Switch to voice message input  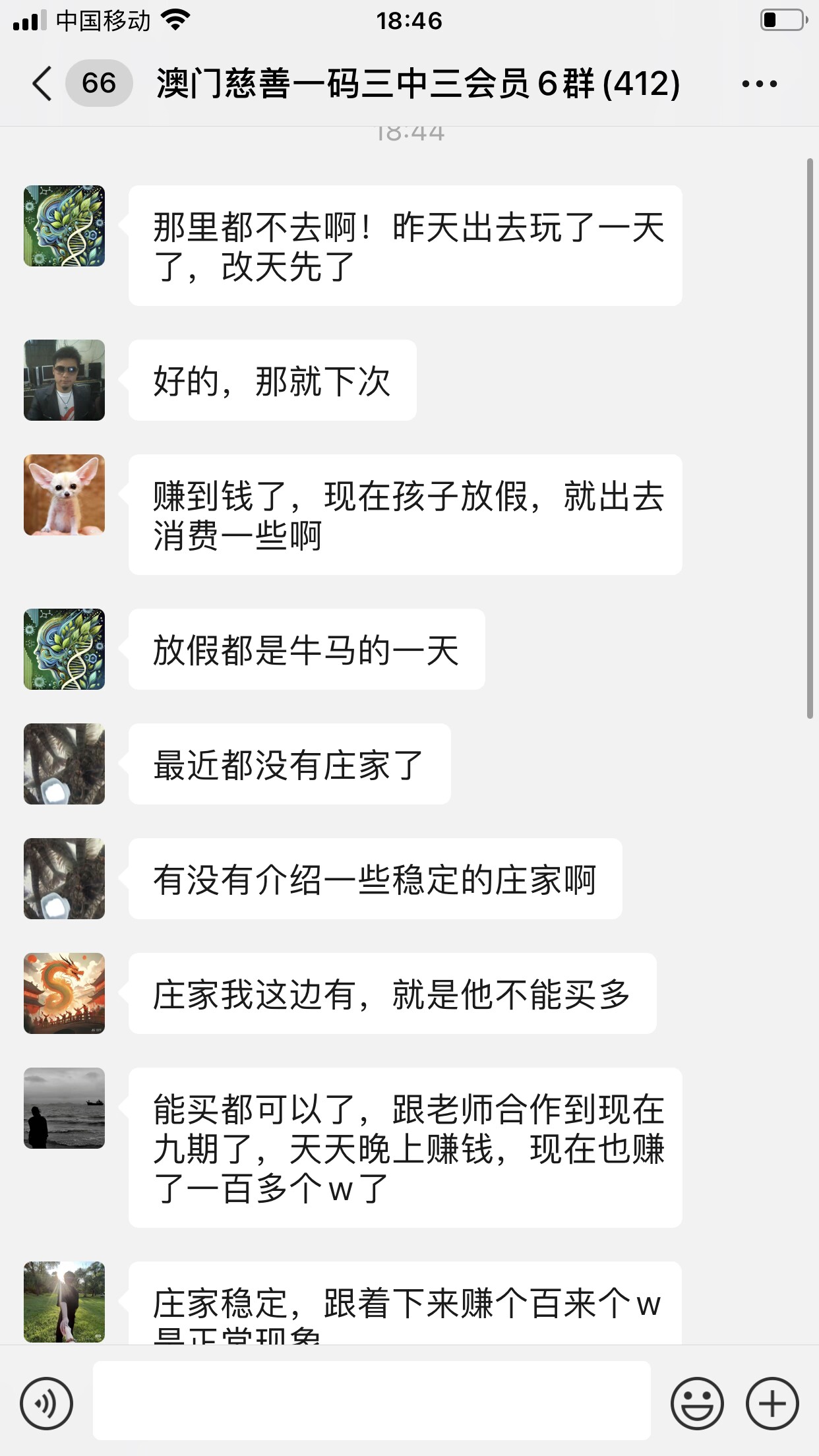46,1403
